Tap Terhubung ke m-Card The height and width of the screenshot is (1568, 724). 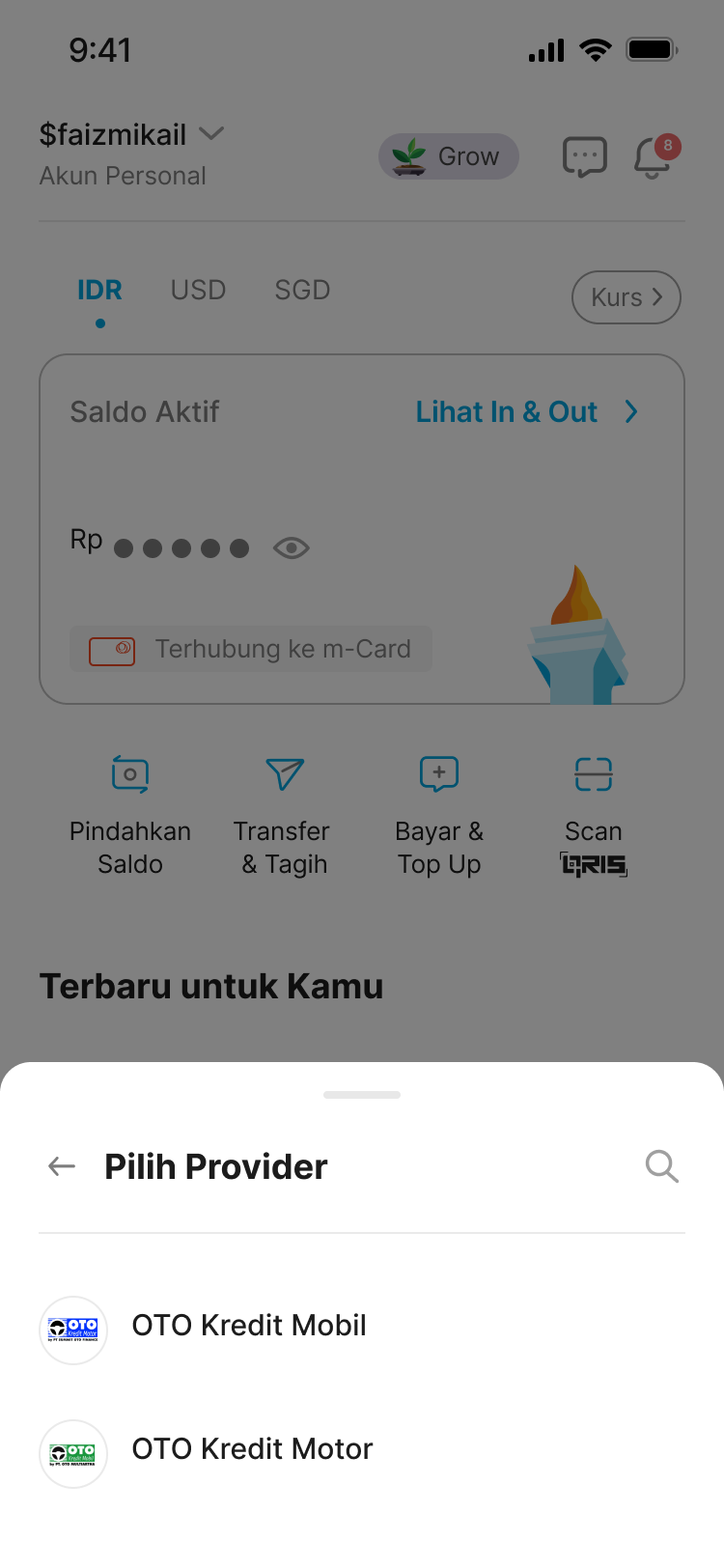(283, 649)
